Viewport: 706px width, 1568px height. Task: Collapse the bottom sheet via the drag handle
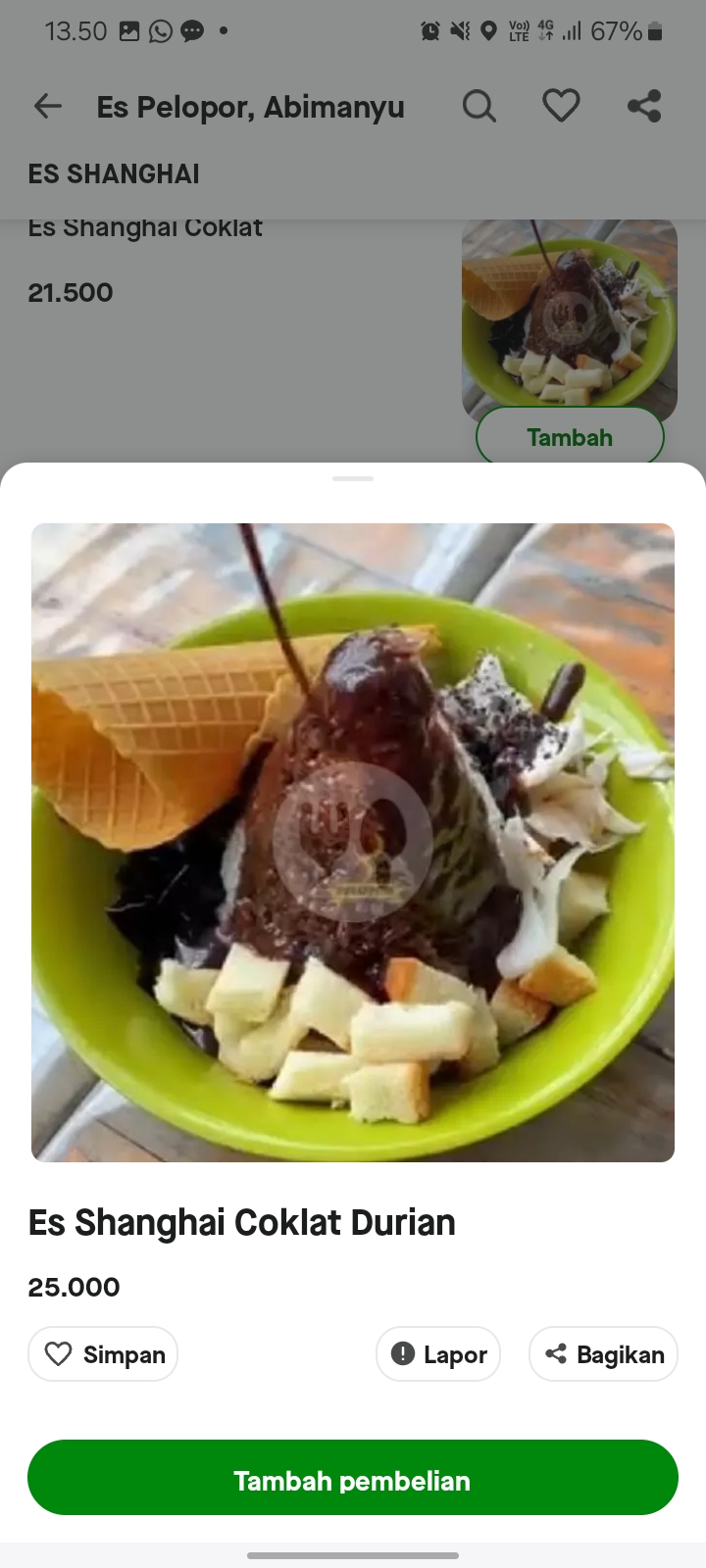(x=352, y=479)
